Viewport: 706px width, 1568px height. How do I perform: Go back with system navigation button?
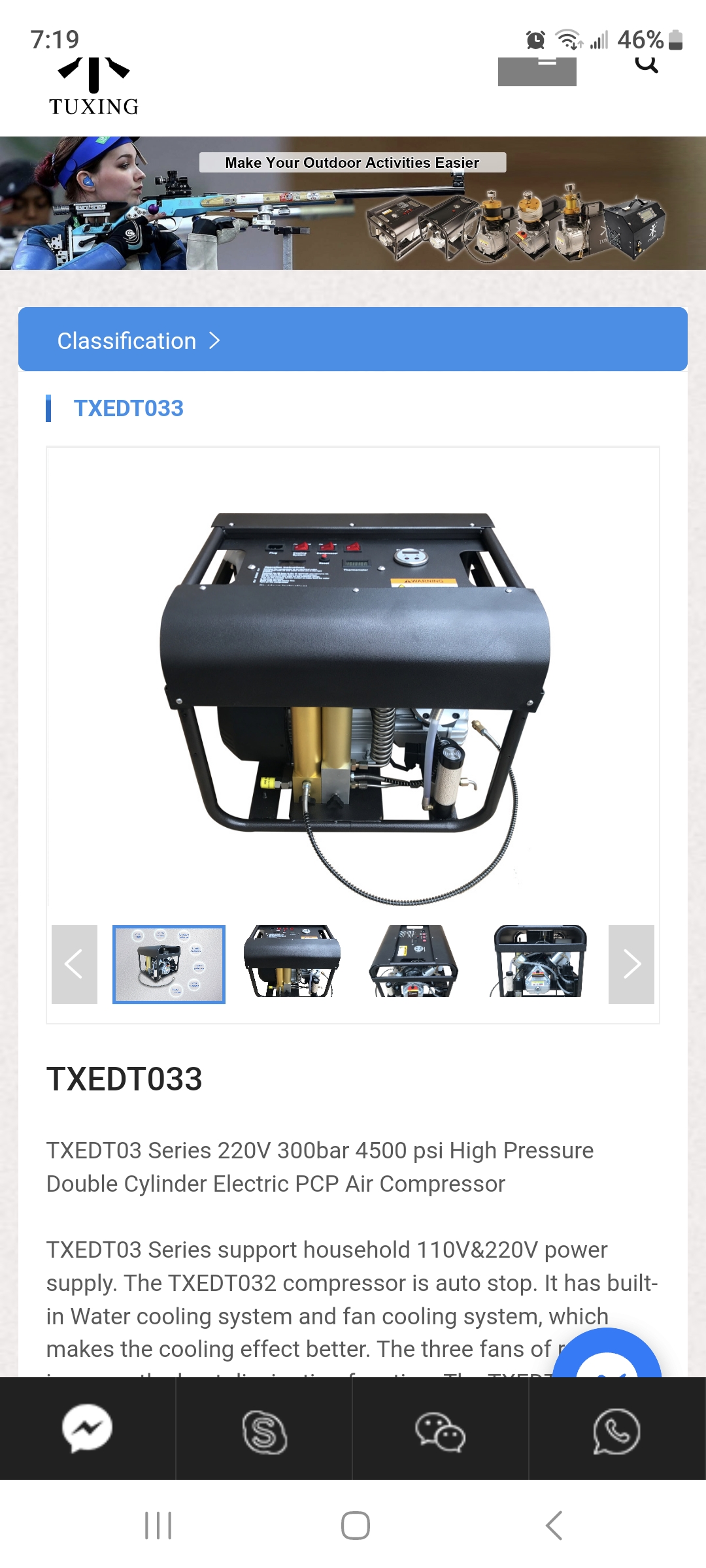coord(554,1526)
